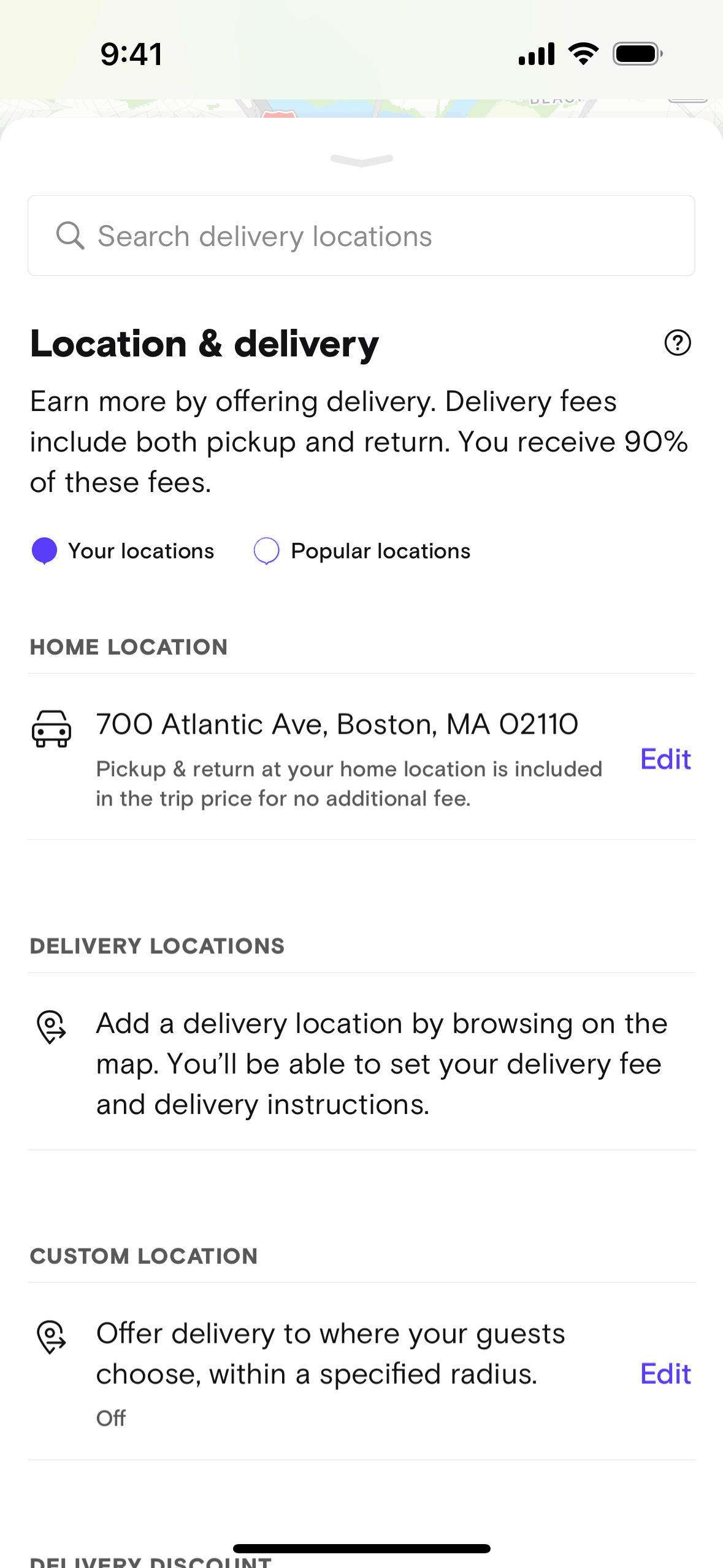Viewport: 723px width, 1568px height.
Task: Collapse the sheet using the top handle
Action: pyautogui.click(x=361, y=161)
